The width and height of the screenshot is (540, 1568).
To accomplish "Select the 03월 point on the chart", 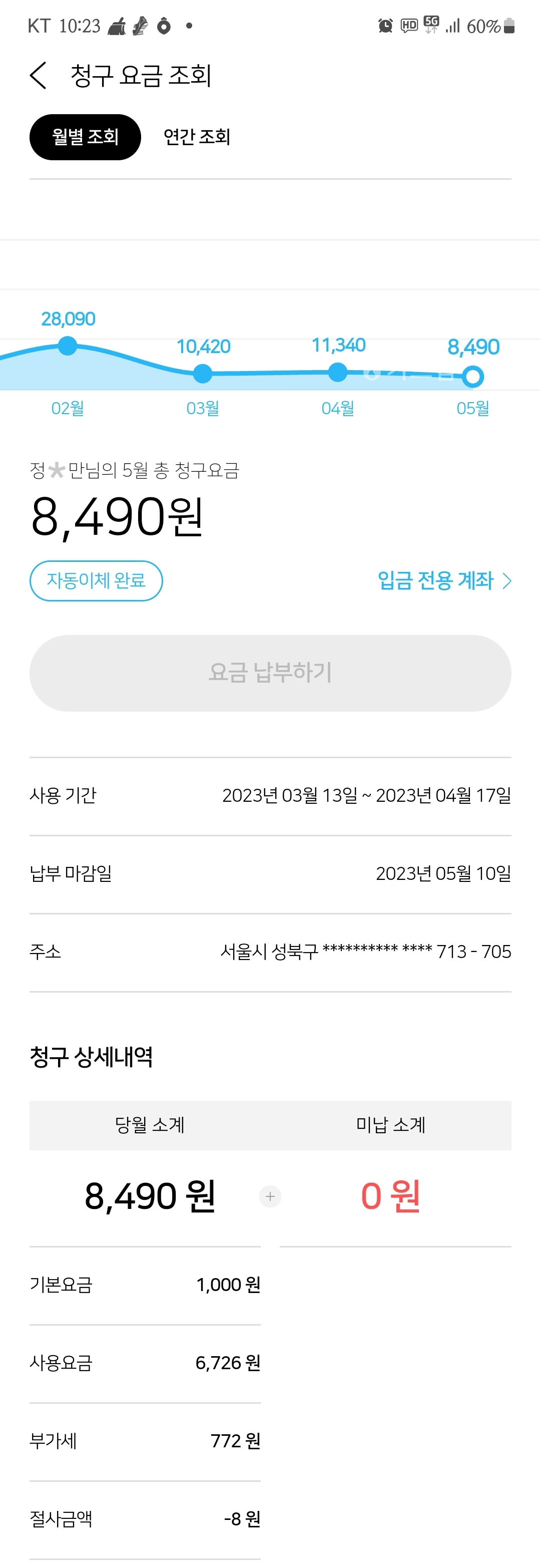I will tap(203, 373).
